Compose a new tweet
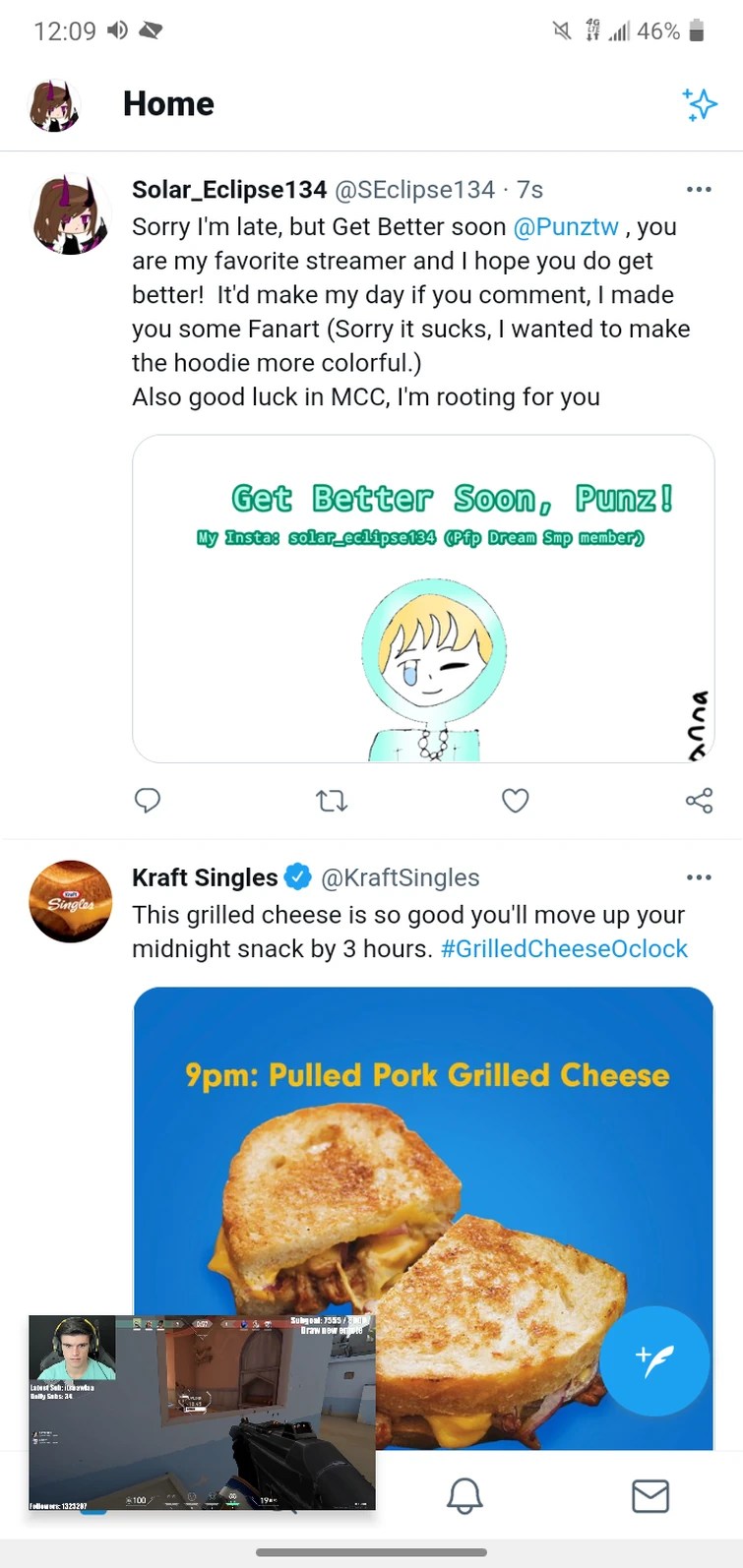This screenshot has width=743, height=1568. [x=653, y=1360]
